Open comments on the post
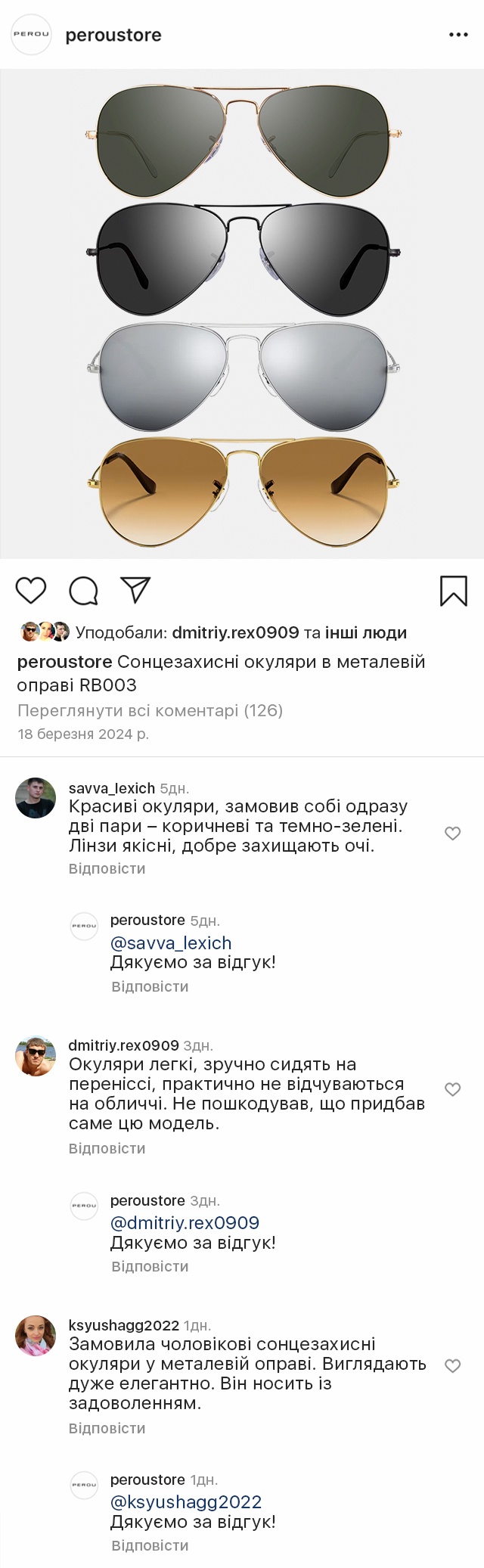The width and height of the screenshot is (484, 1568). (x=83, y=590)
